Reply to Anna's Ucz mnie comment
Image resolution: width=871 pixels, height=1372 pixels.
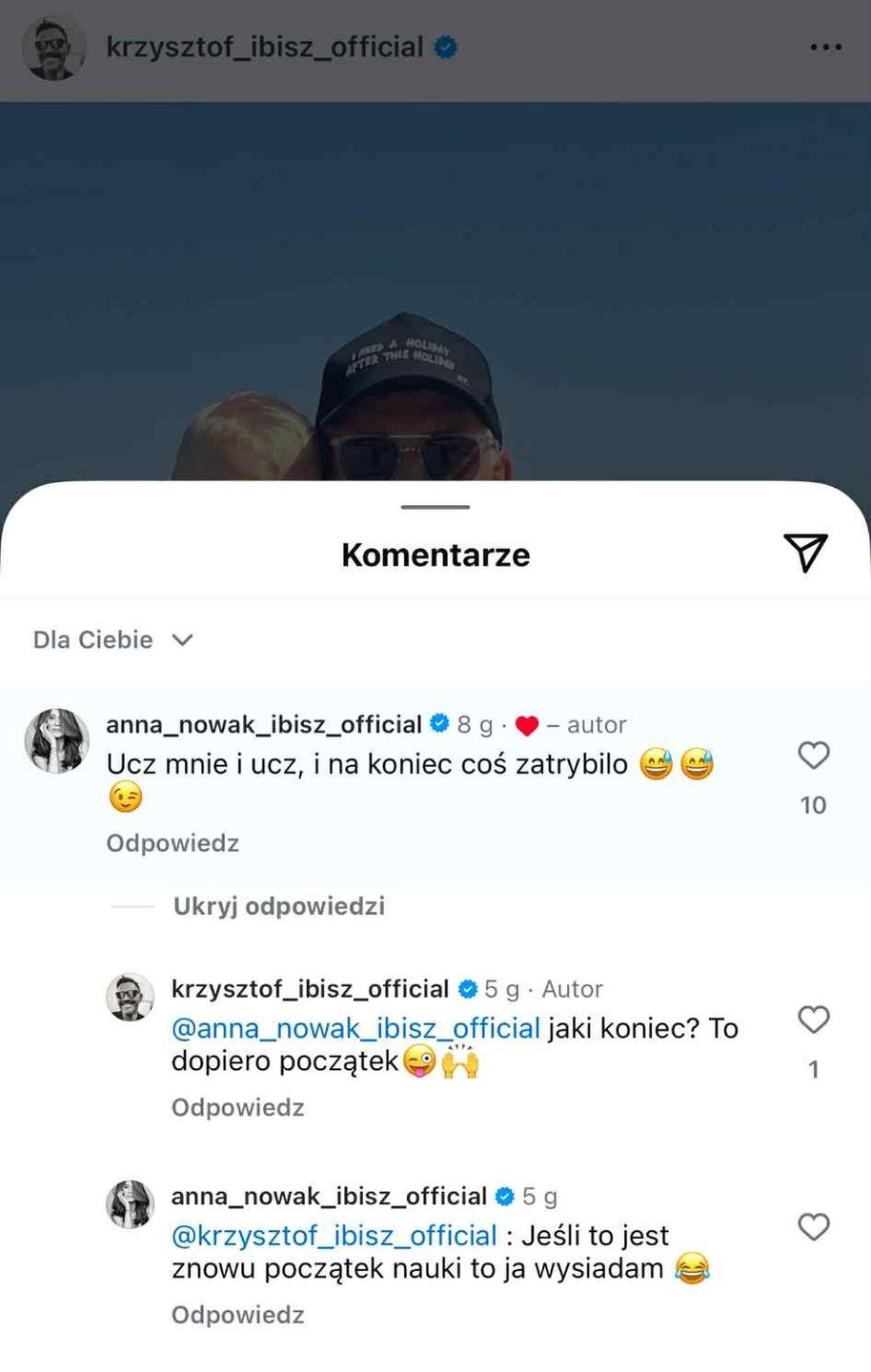coord(172,843)
